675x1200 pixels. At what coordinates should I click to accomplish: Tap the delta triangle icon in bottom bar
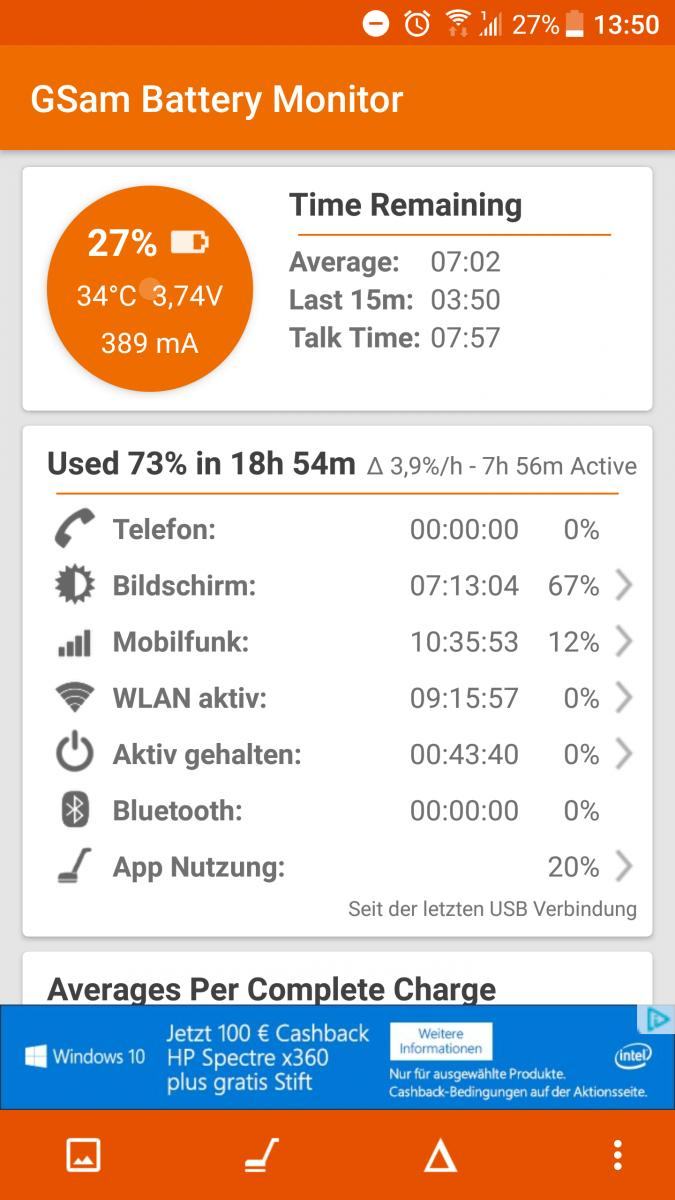440,1156
